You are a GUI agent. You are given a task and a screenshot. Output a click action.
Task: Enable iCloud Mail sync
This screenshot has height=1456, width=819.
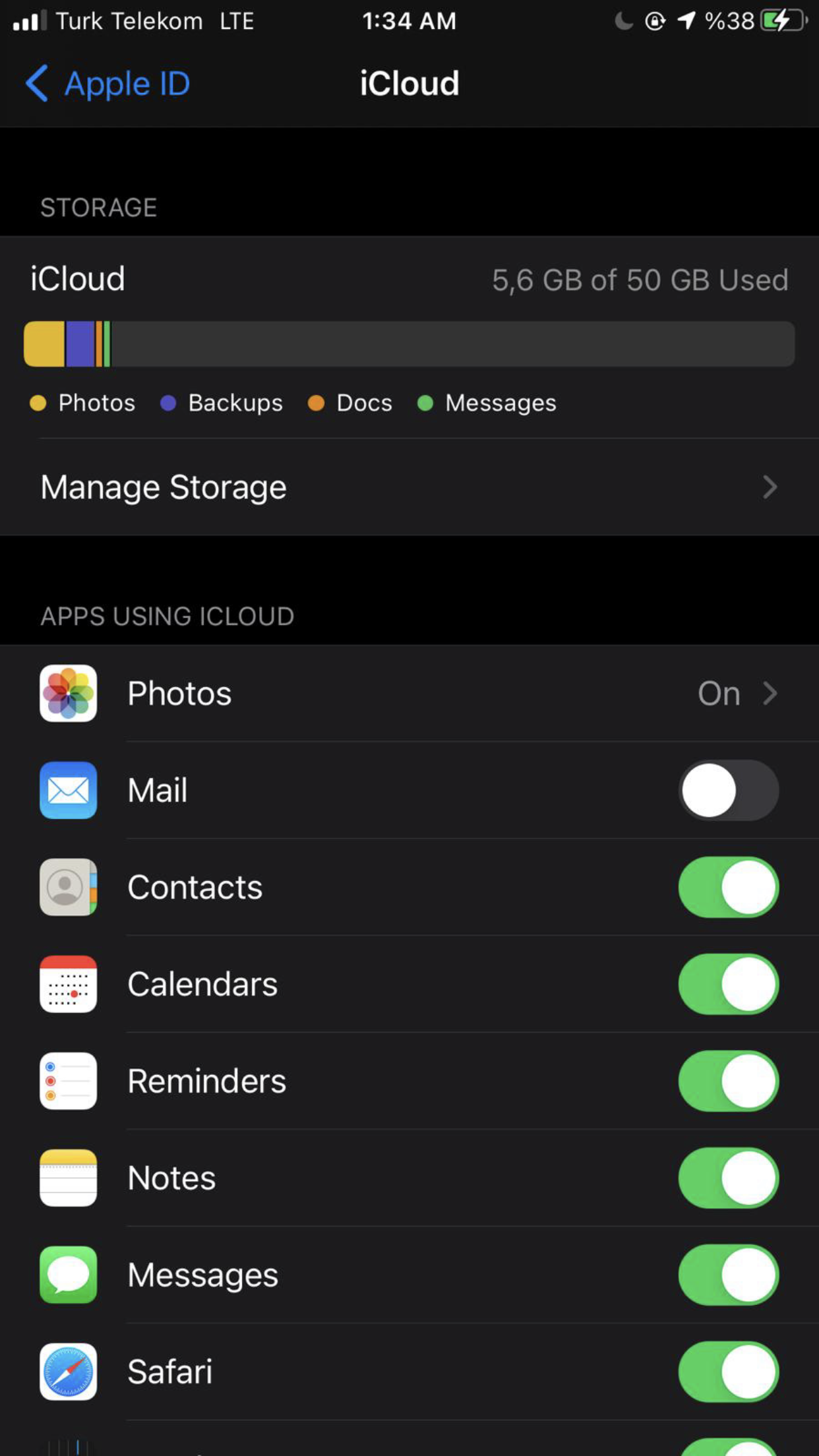pos(728,790)
